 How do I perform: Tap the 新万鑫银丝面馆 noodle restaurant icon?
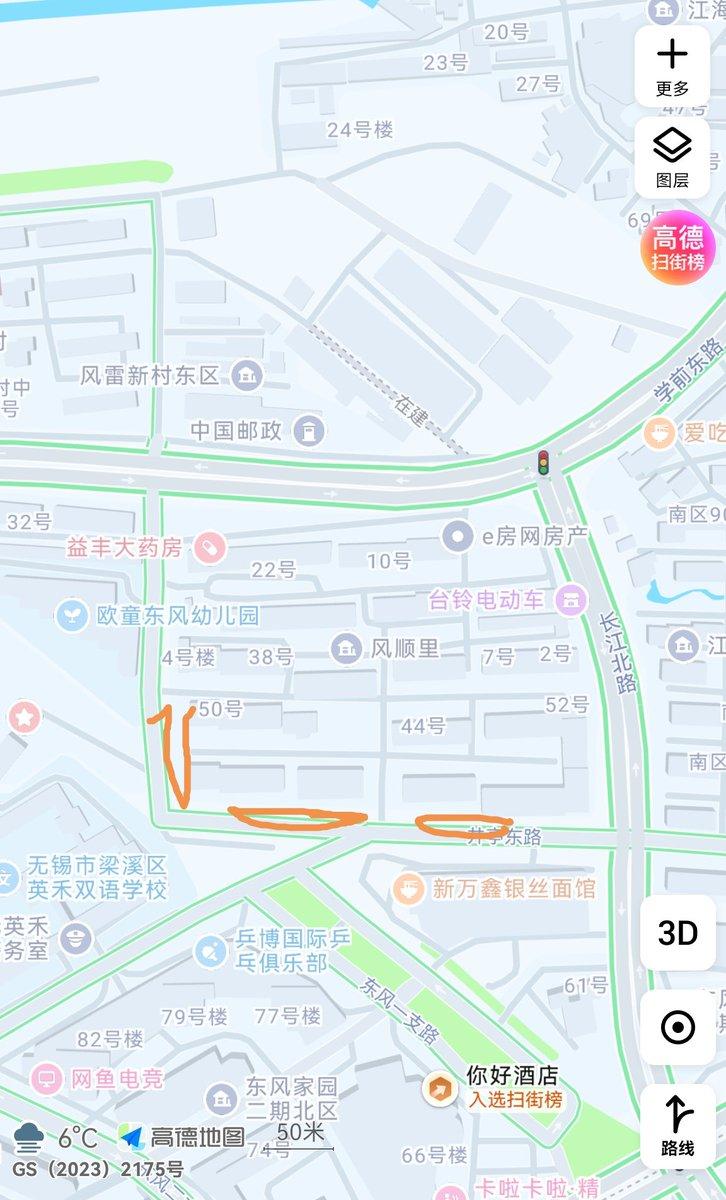pyautogui.click(x=409, y=888)
